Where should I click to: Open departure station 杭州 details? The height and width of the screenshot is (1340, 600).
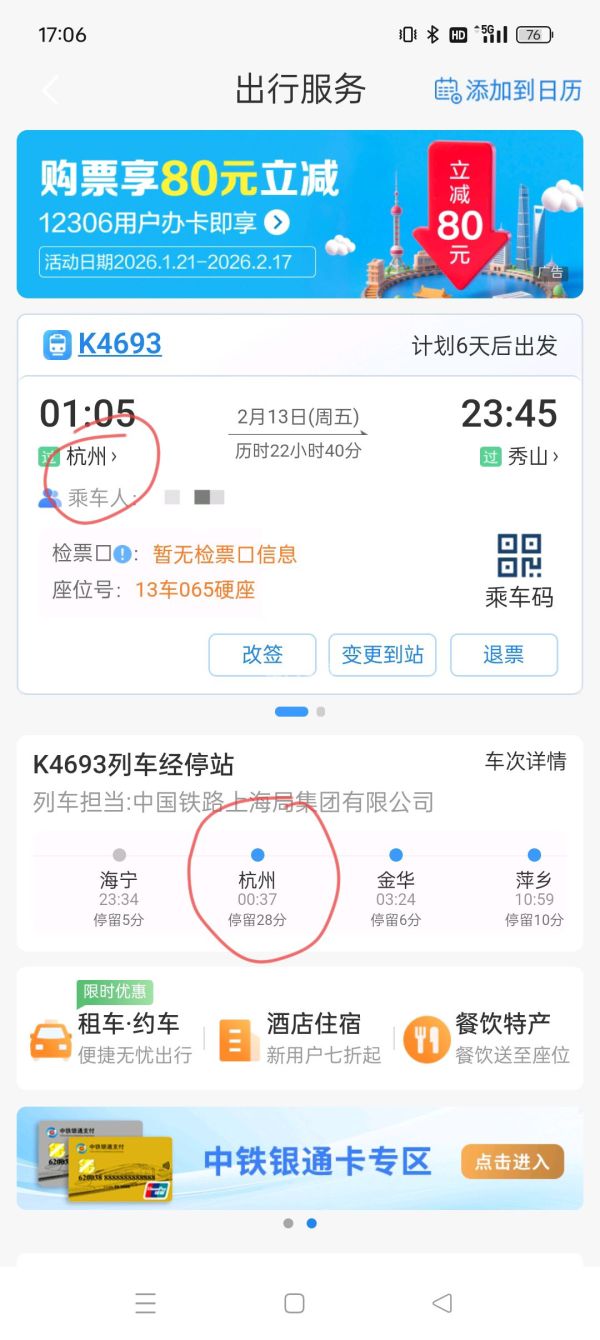pyautogui.click(x=91, y=457)
